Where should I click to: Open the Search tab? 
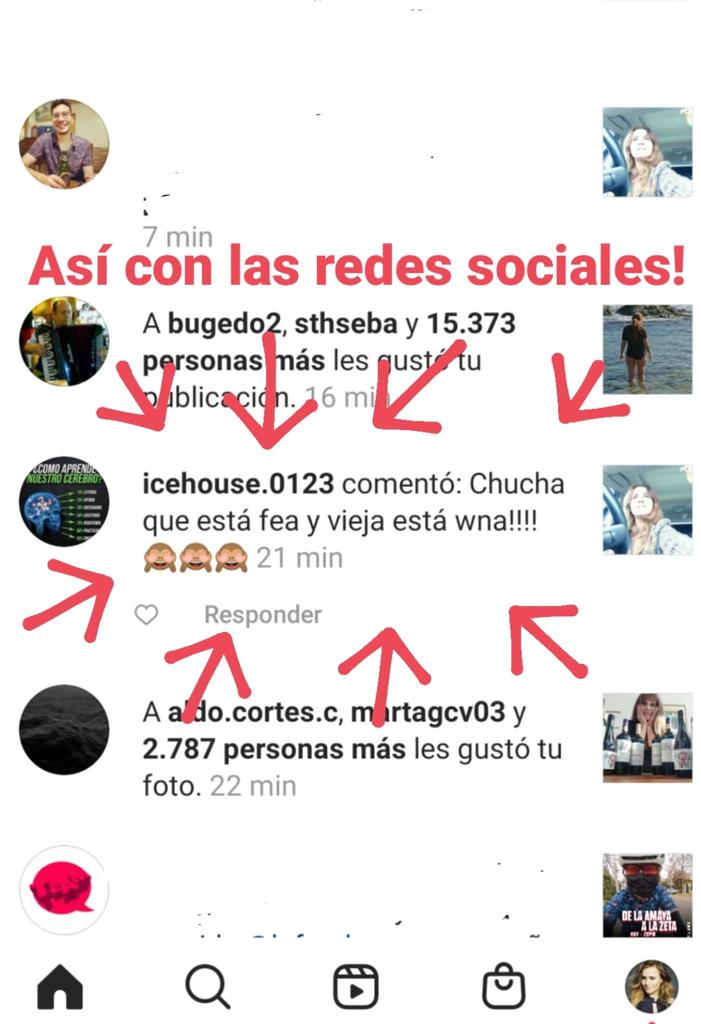(x=207, y=987)
